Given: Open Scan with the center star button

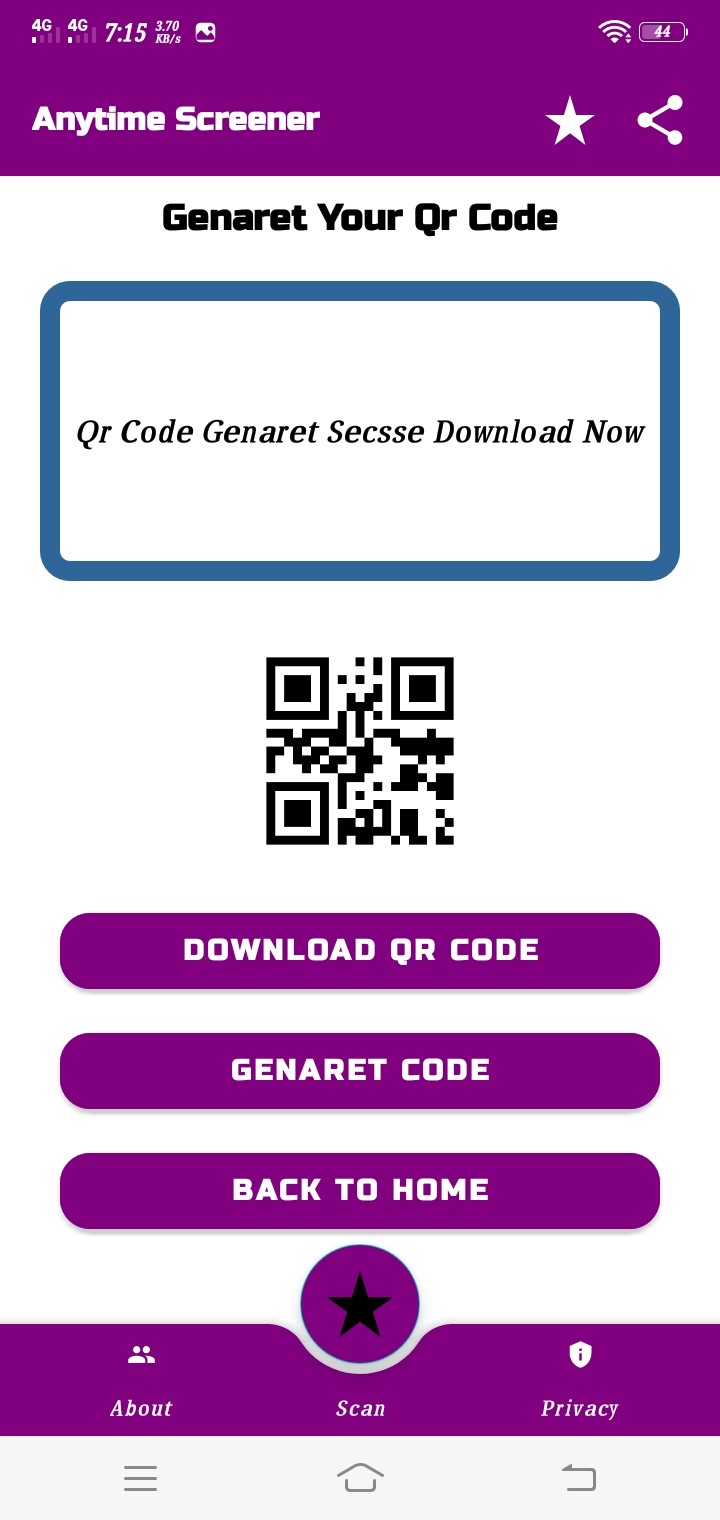Looking at the screenshot, I should 360,1305.
